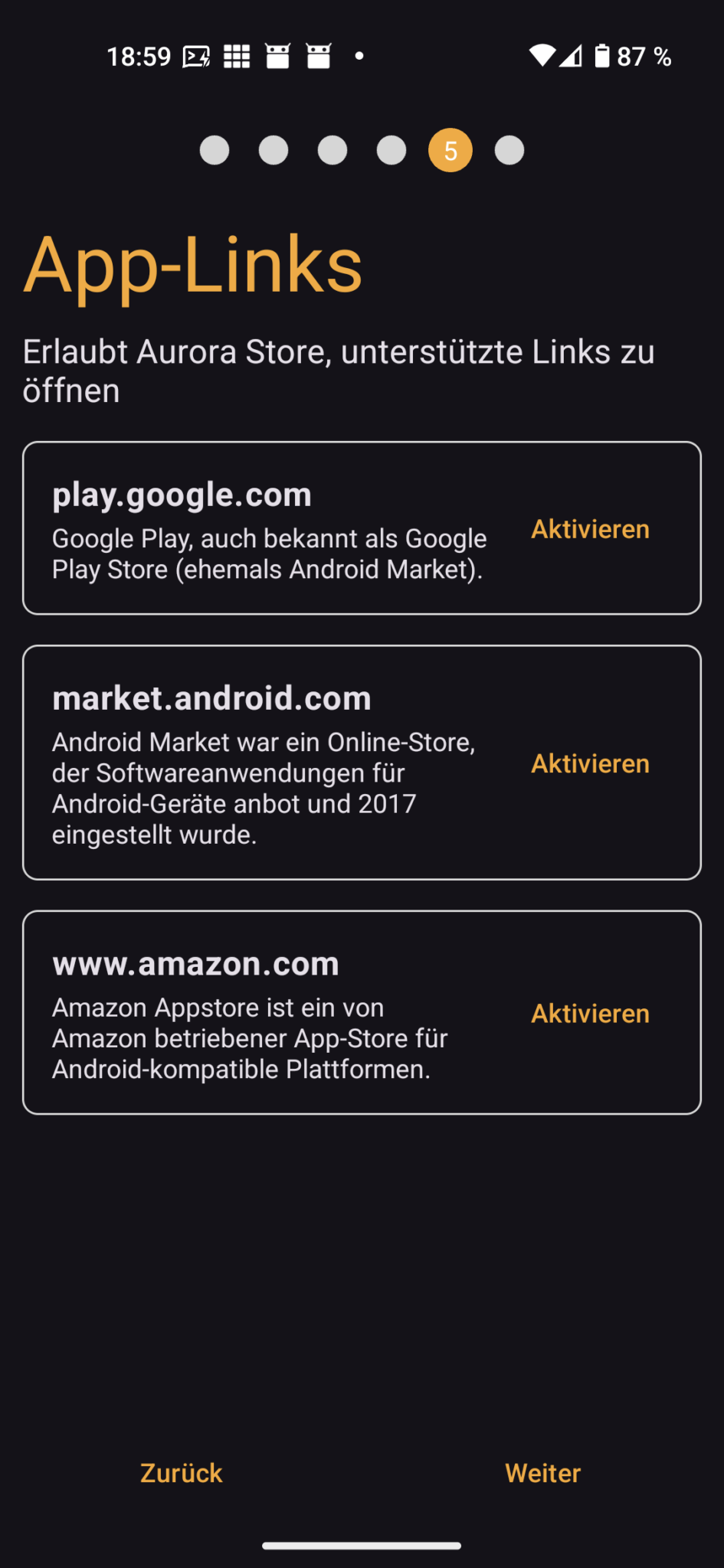The image size is (724, 1568).
Task: Tap the last page indicator dot
Action: coord(509,150)
